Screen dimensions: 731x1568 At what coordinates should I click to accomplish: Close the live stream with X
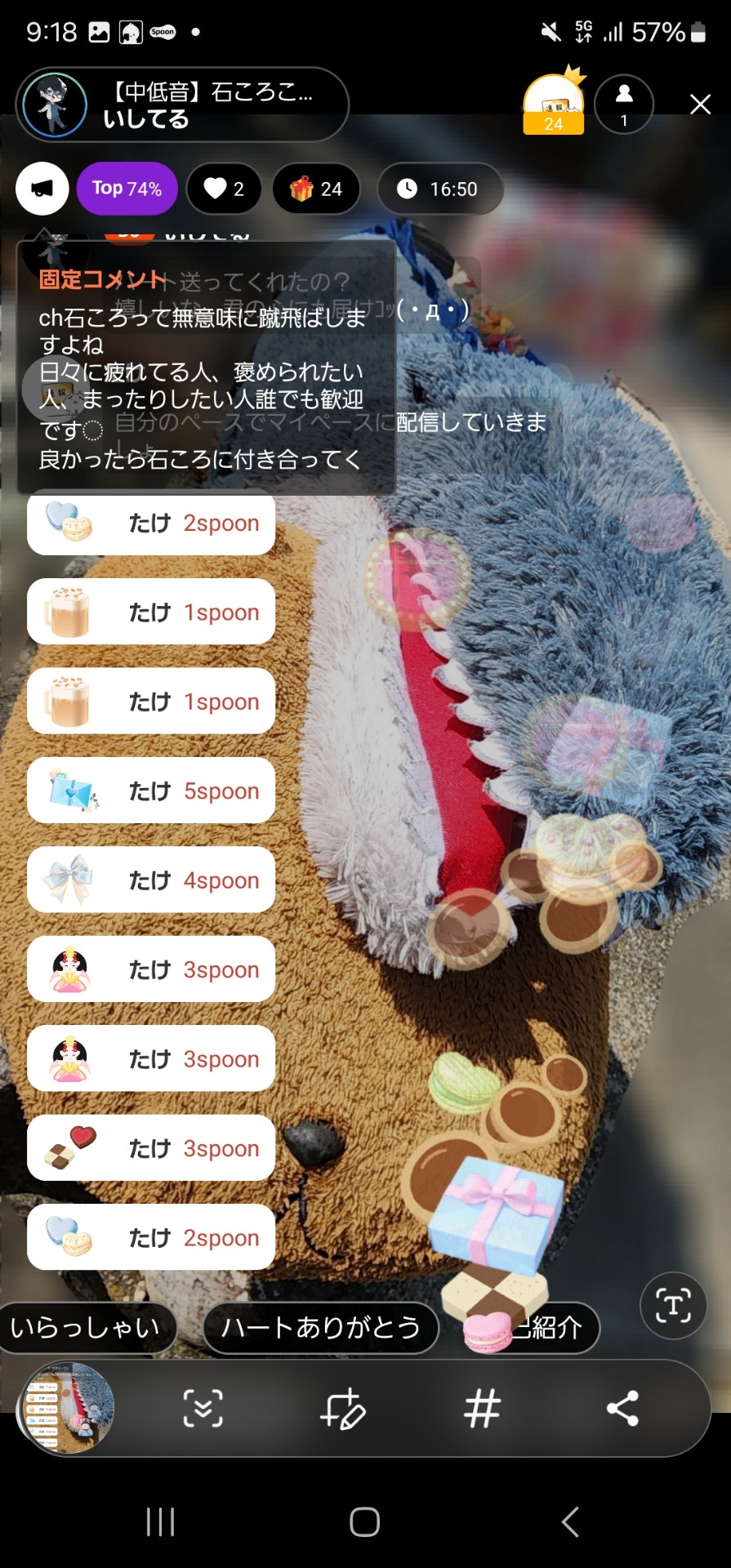[700, 105]
